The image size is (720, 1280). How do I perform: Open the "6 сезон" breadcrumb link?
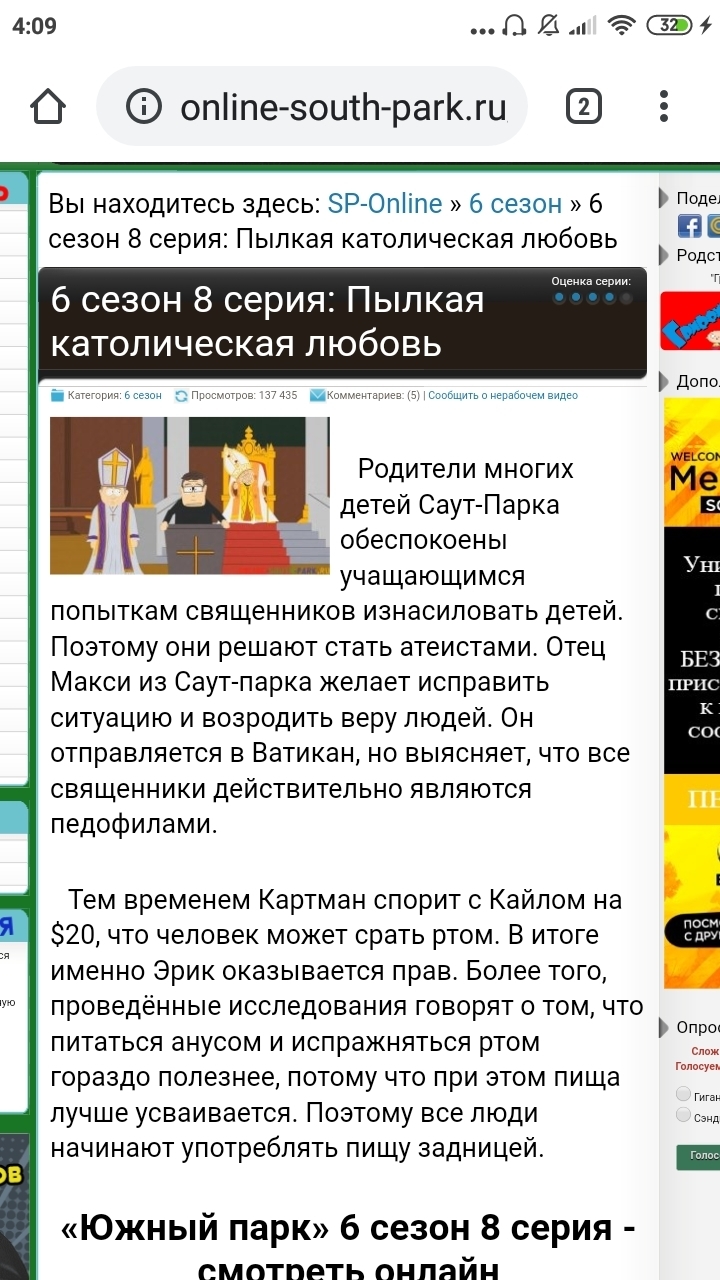(x=515, y=204)
